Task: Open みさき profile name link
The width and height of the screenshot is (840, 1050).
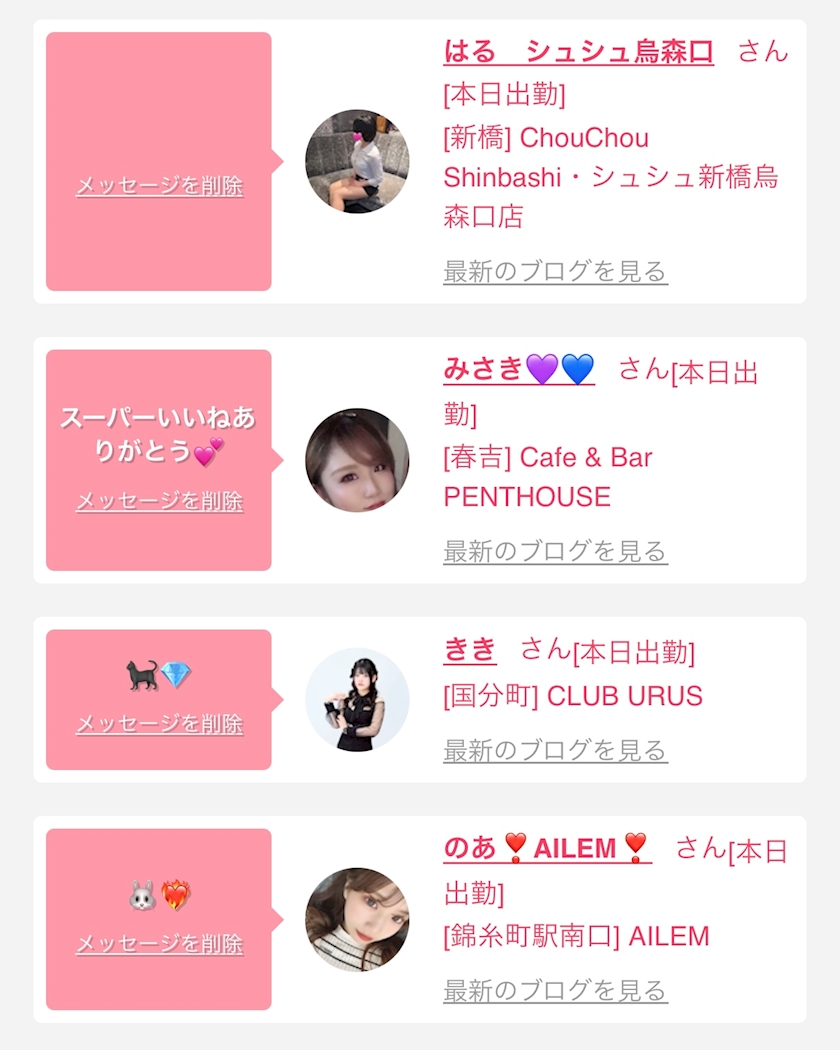Action: coord(518,369)
